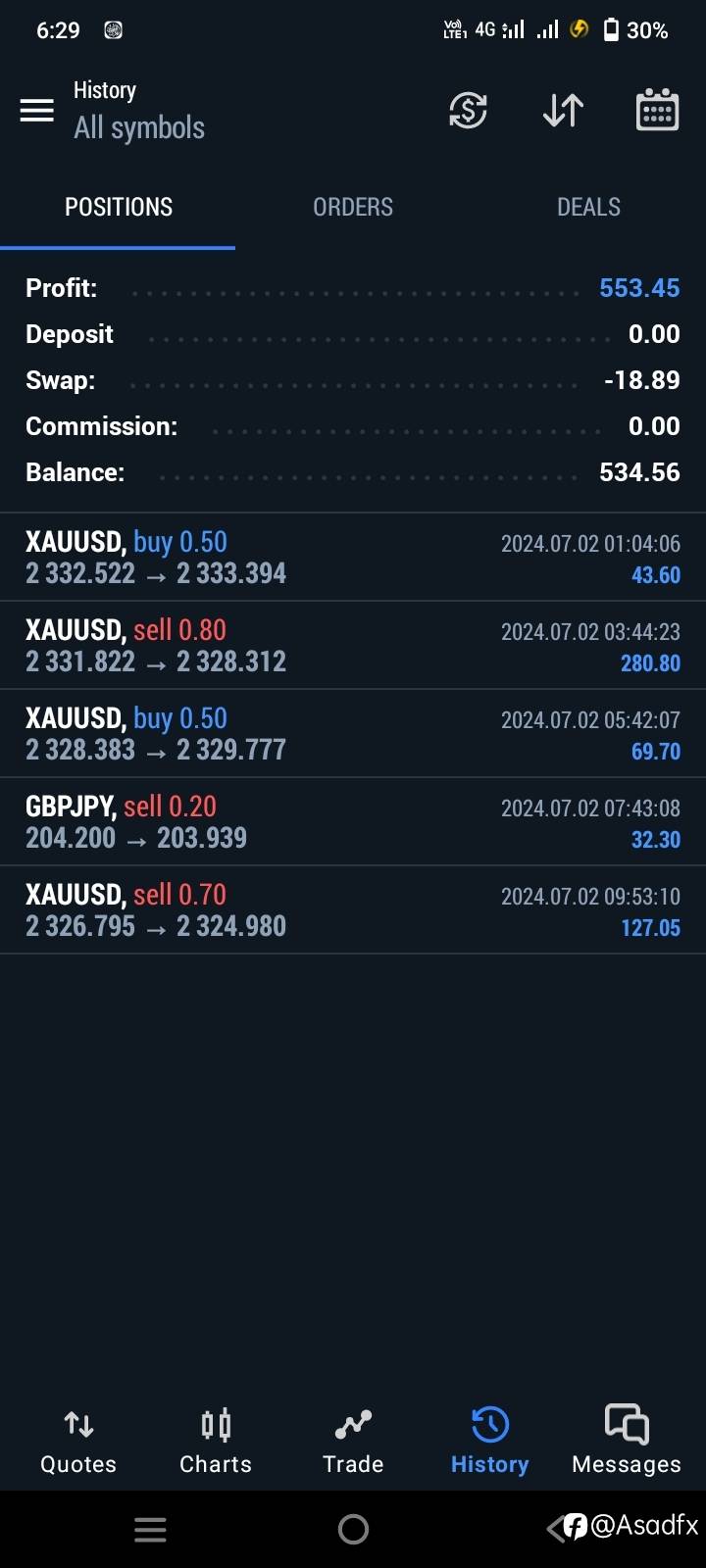Switch to the Deals tab

(x=588, y=207)
